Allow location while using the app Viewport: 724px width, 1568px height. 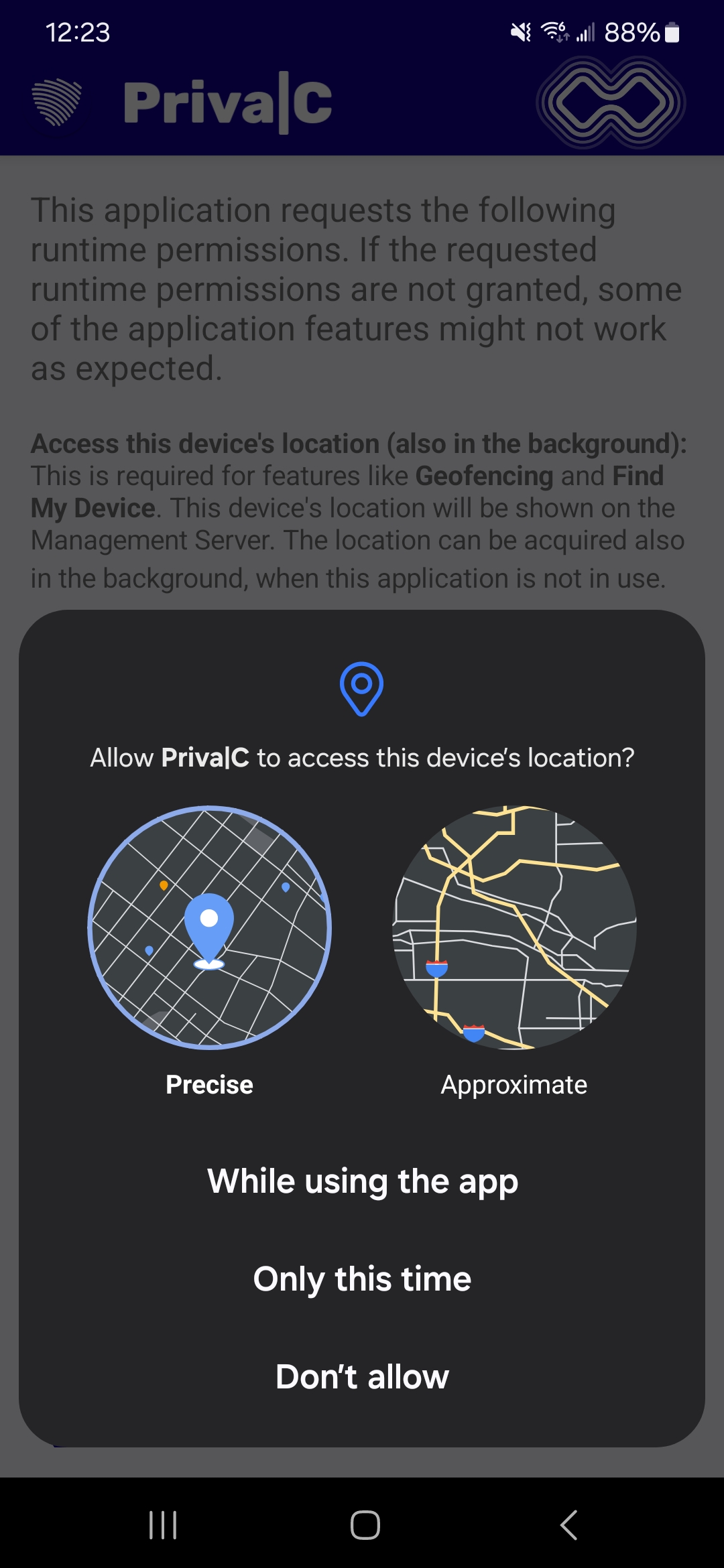362,1181
